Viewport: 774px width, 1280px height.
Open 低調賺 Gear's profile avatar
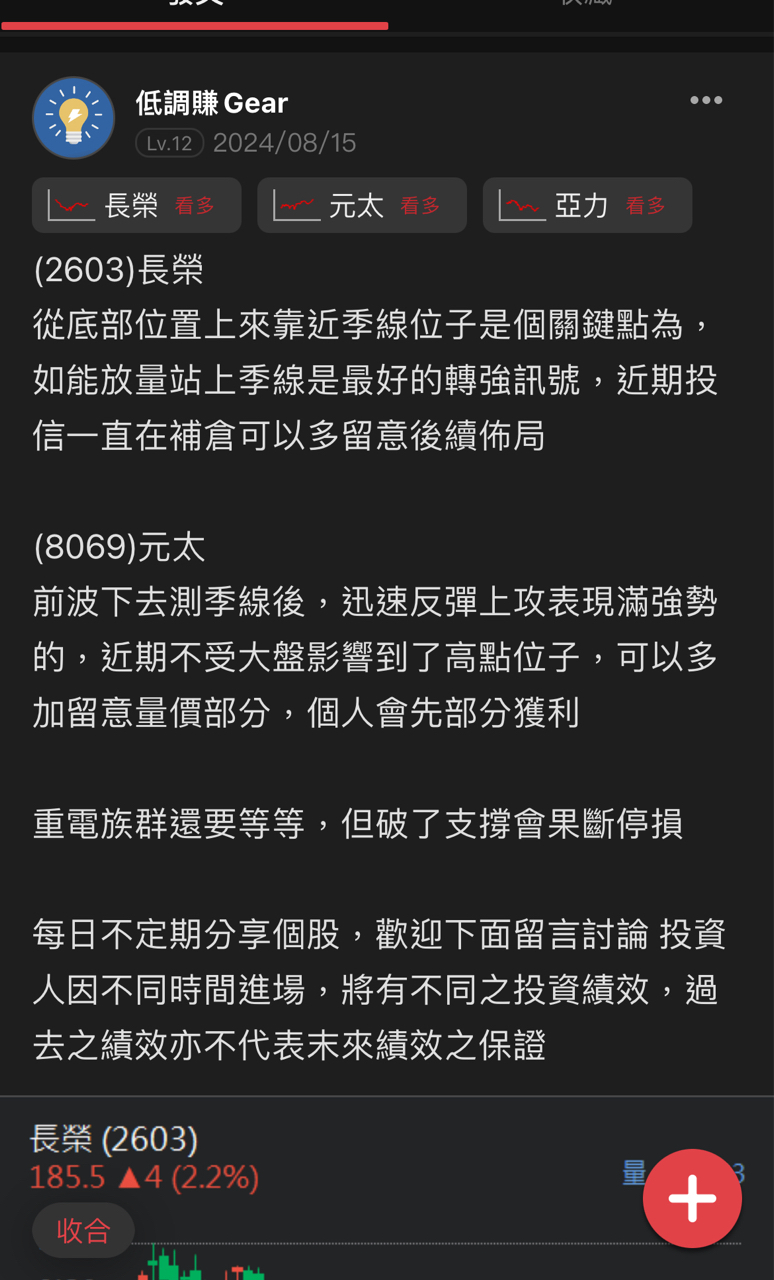point(73,118)
